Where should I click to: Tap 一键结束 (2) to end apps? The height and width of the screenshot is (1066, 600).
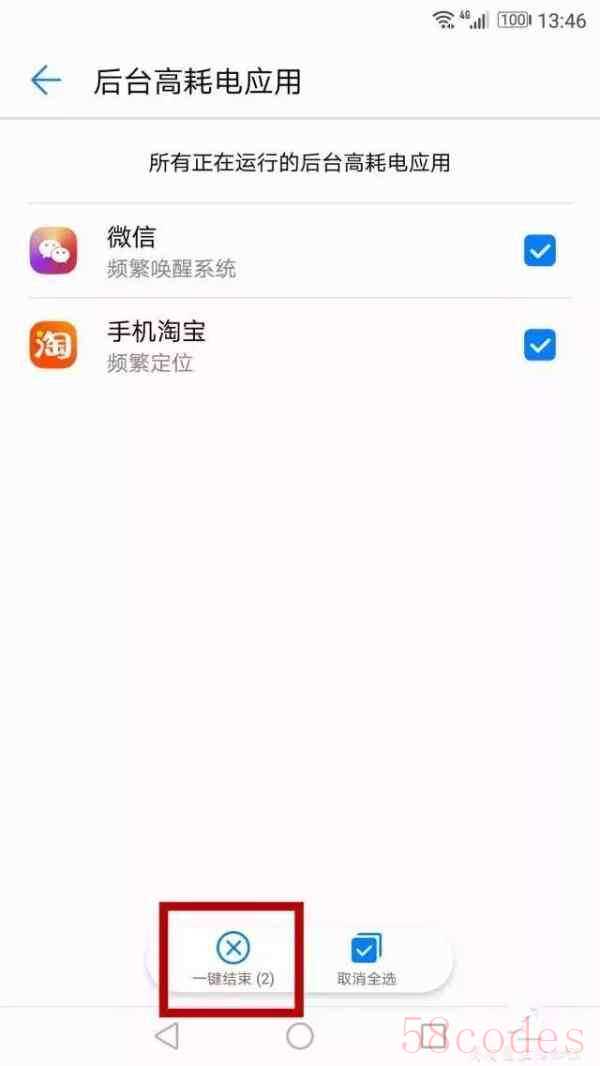[x=233, y=960]
